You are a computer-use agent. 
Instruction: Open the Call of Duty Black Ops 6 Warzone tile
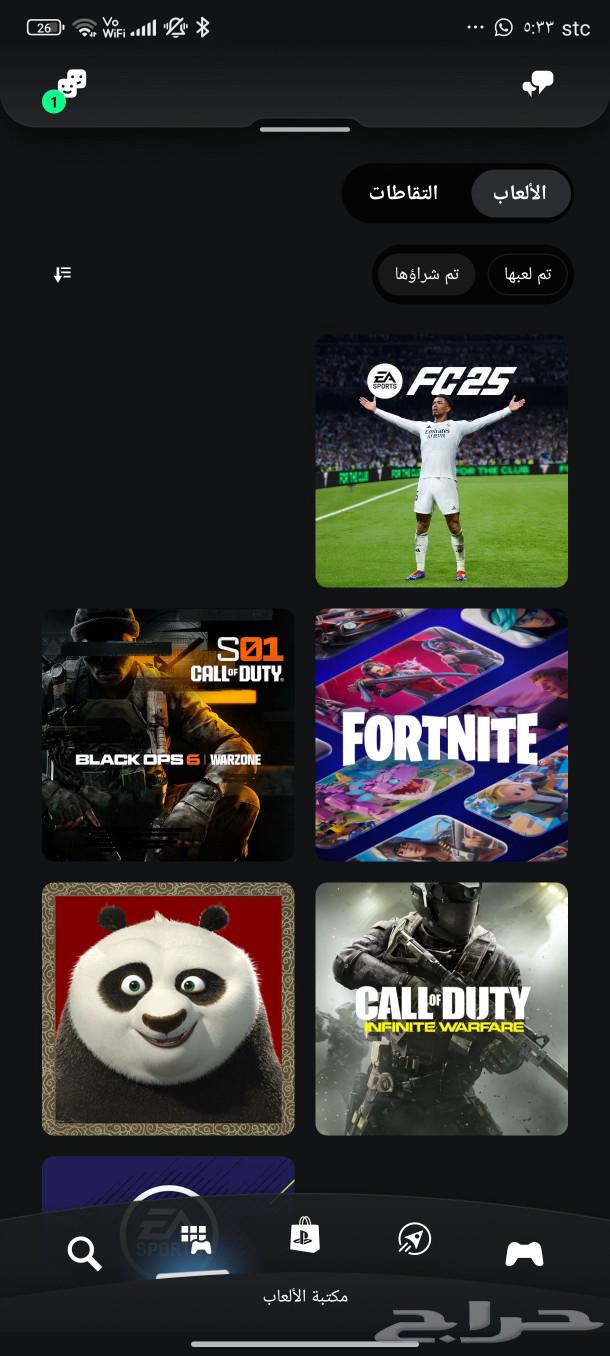[168, 735]
